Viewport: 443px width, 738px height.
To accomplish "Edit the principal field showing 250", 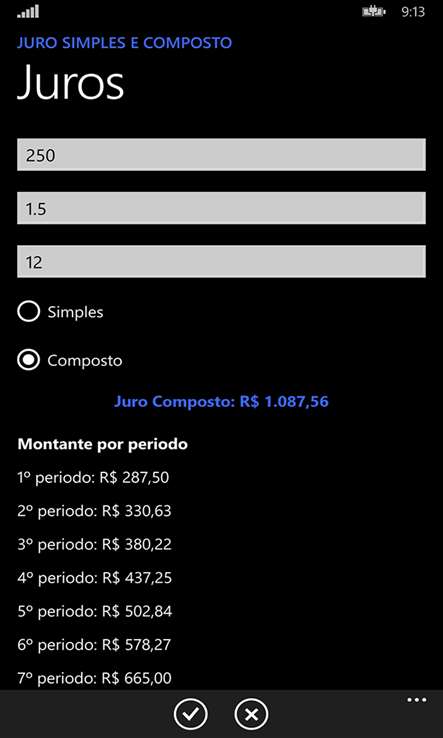I will pos(221,154).
